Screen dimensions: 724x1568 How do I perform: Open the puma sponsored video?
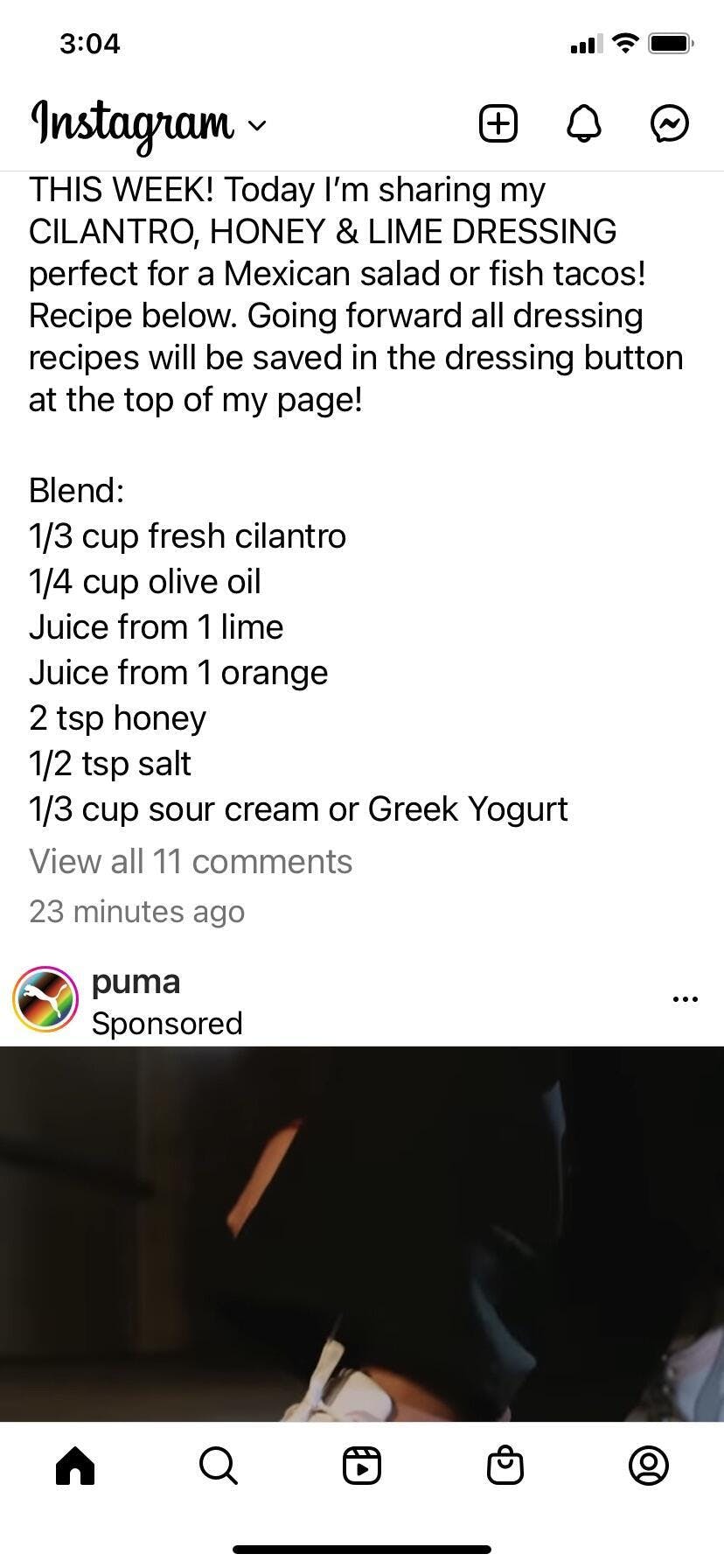(362, 1234)
